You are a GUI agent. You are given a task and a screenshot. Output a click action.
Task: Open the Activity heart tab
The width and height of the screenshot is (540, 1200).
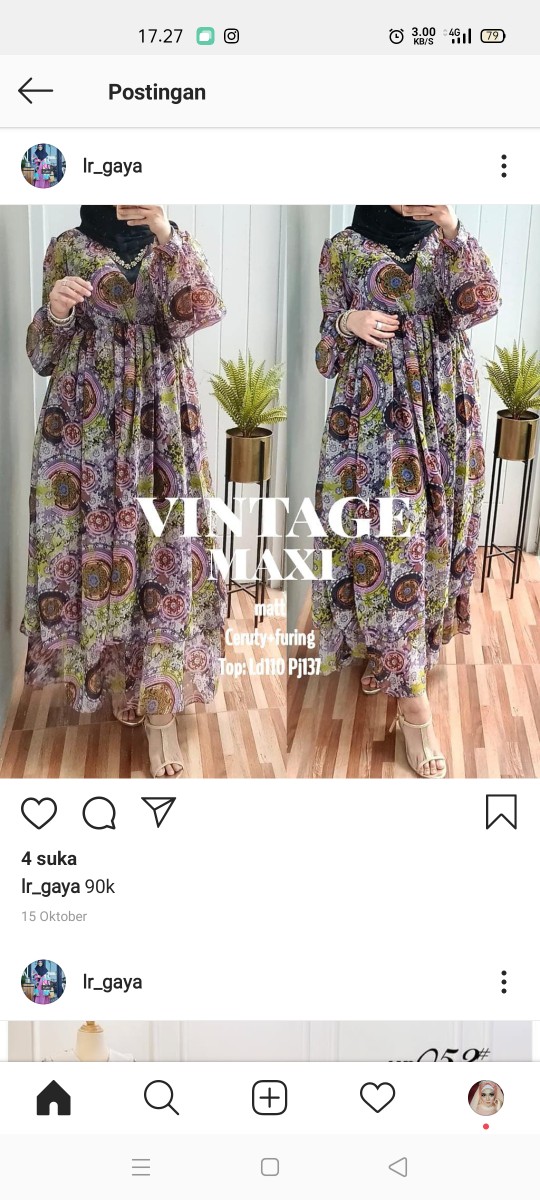pos(377,1098)
